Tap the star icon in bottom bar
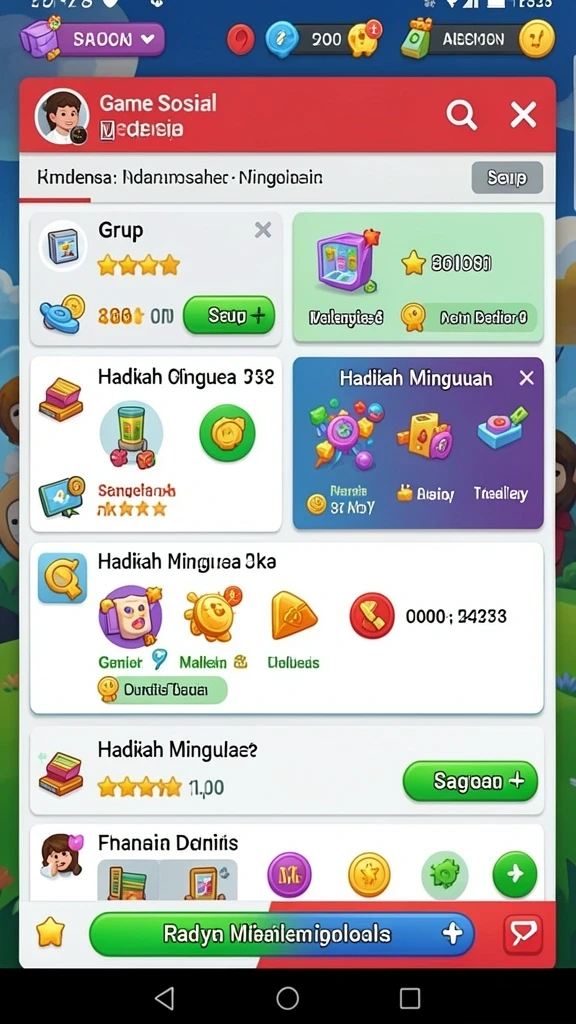Image resolution: width=576 pixels, height=1024 pixels. pos(50,933)
